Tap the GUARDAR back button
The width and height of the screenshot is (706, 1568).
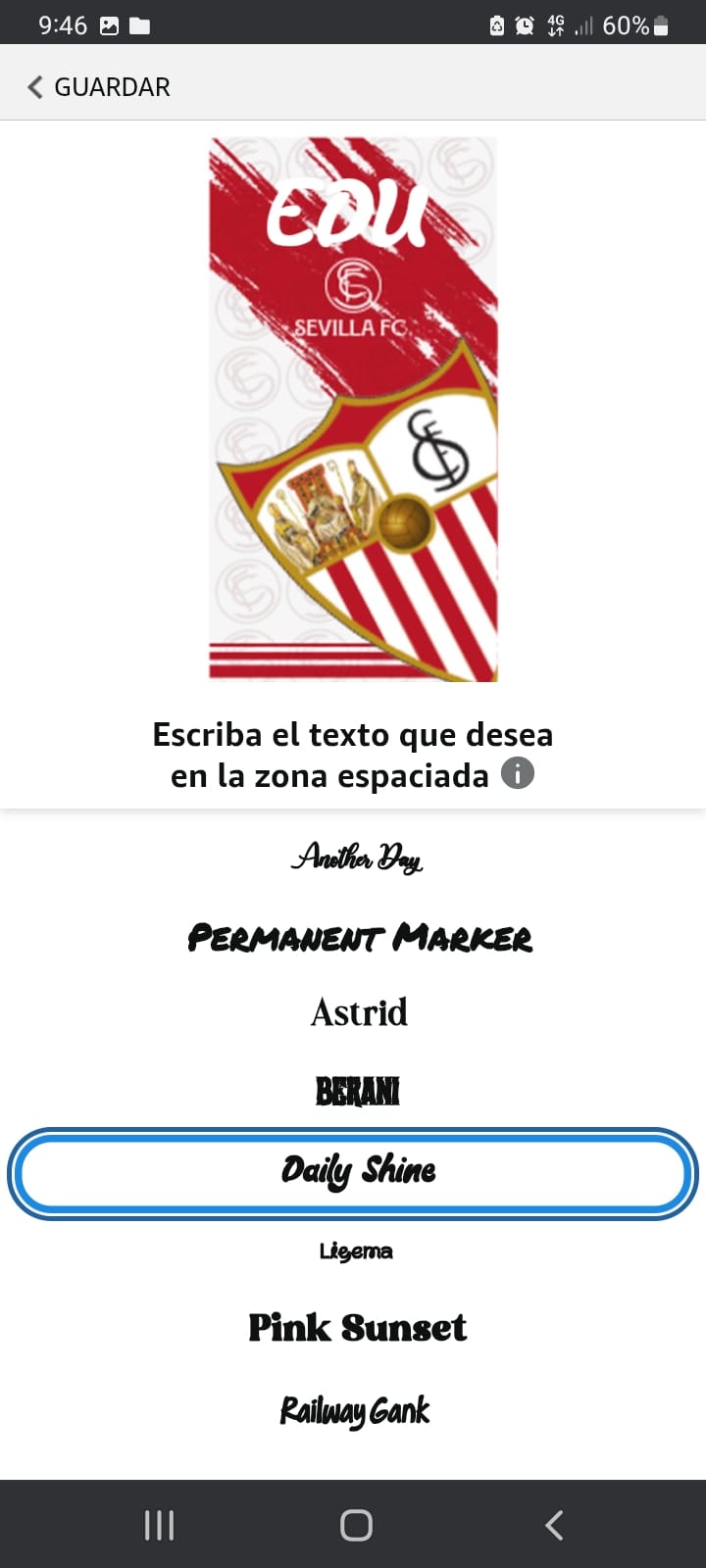(x=98, y=87)
